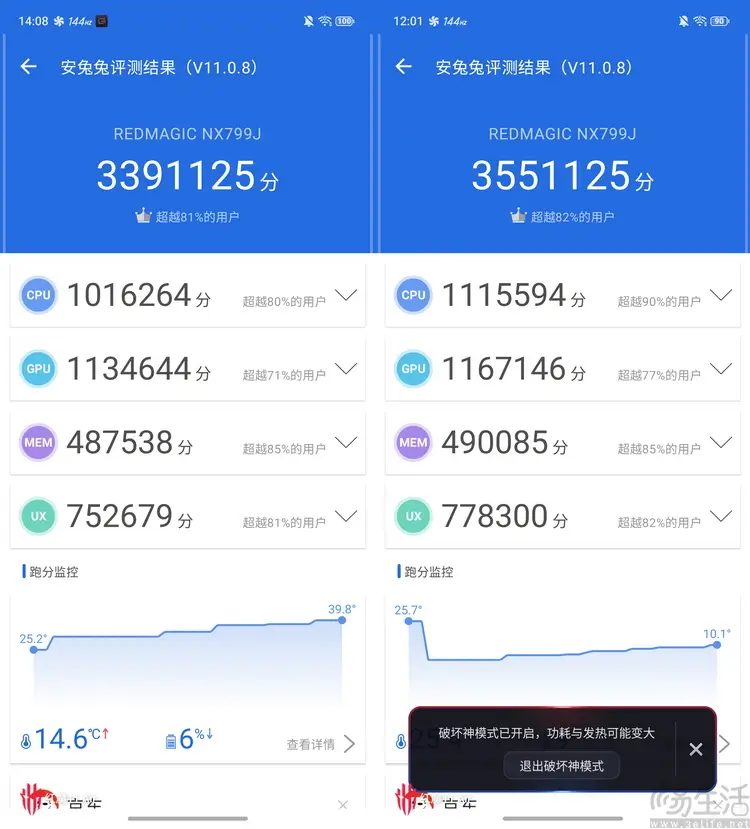This screenshot has height=829, width=750.
Task: Tap the back arrow on the left screenshot
Action: coord(28,67)
